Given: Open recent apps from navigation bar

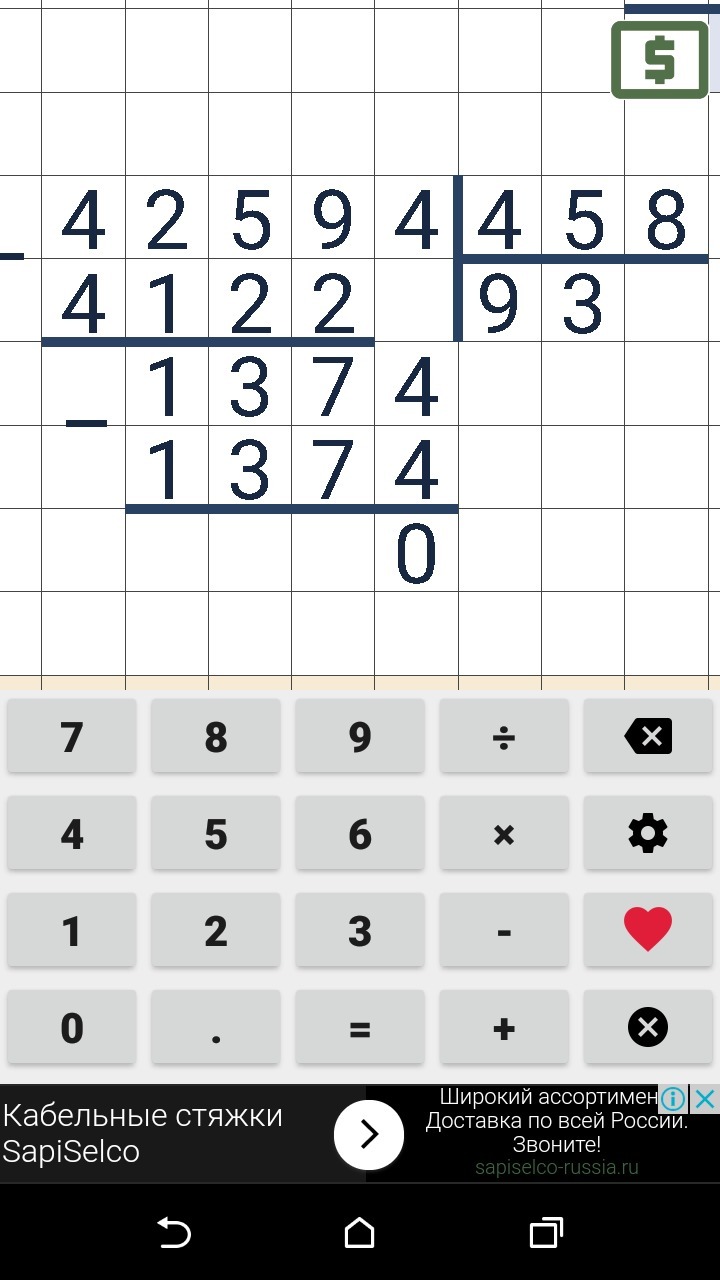Looking at the screenshot, I should 546,1233.
